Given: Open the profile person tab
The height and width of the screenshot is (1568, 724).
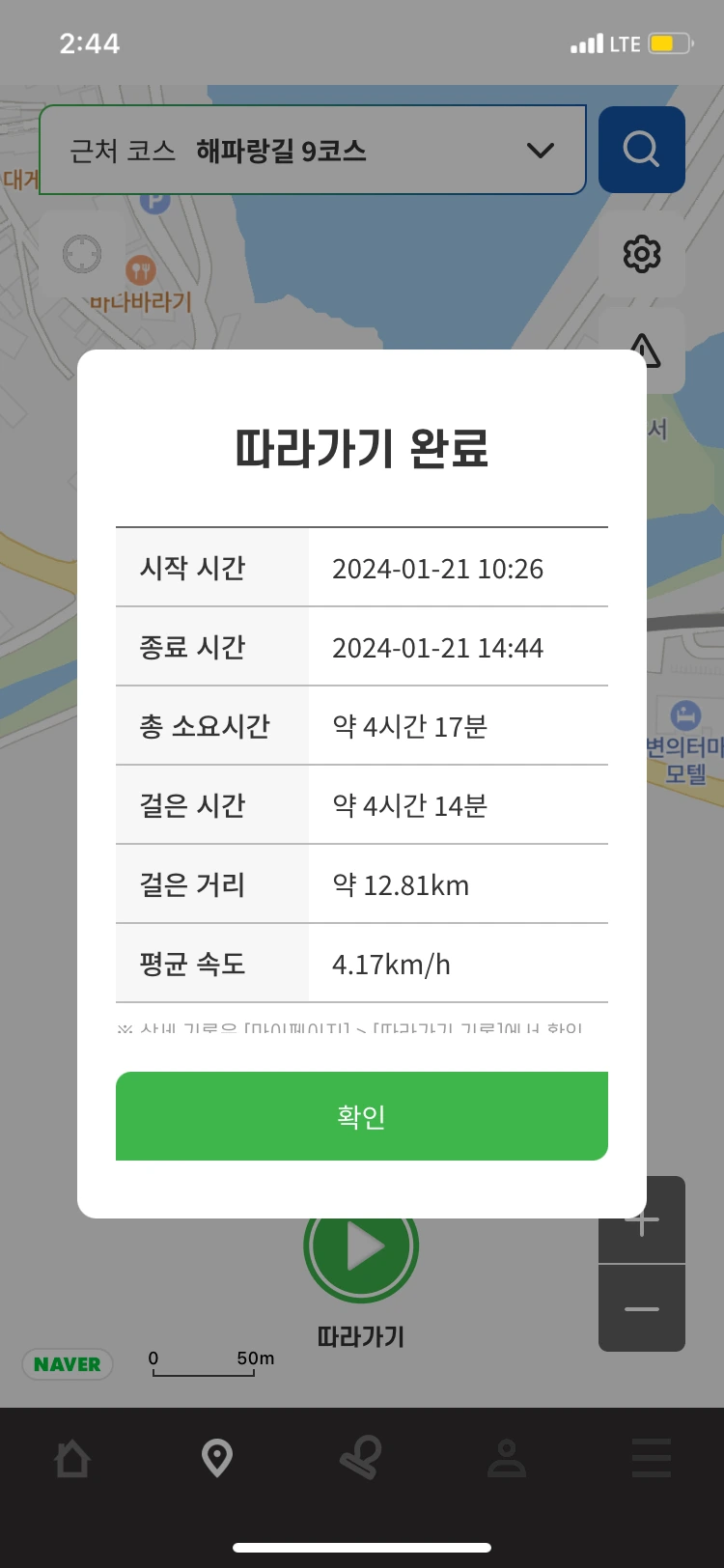Looking at the screenshot, I should [x=506, y=1458].
